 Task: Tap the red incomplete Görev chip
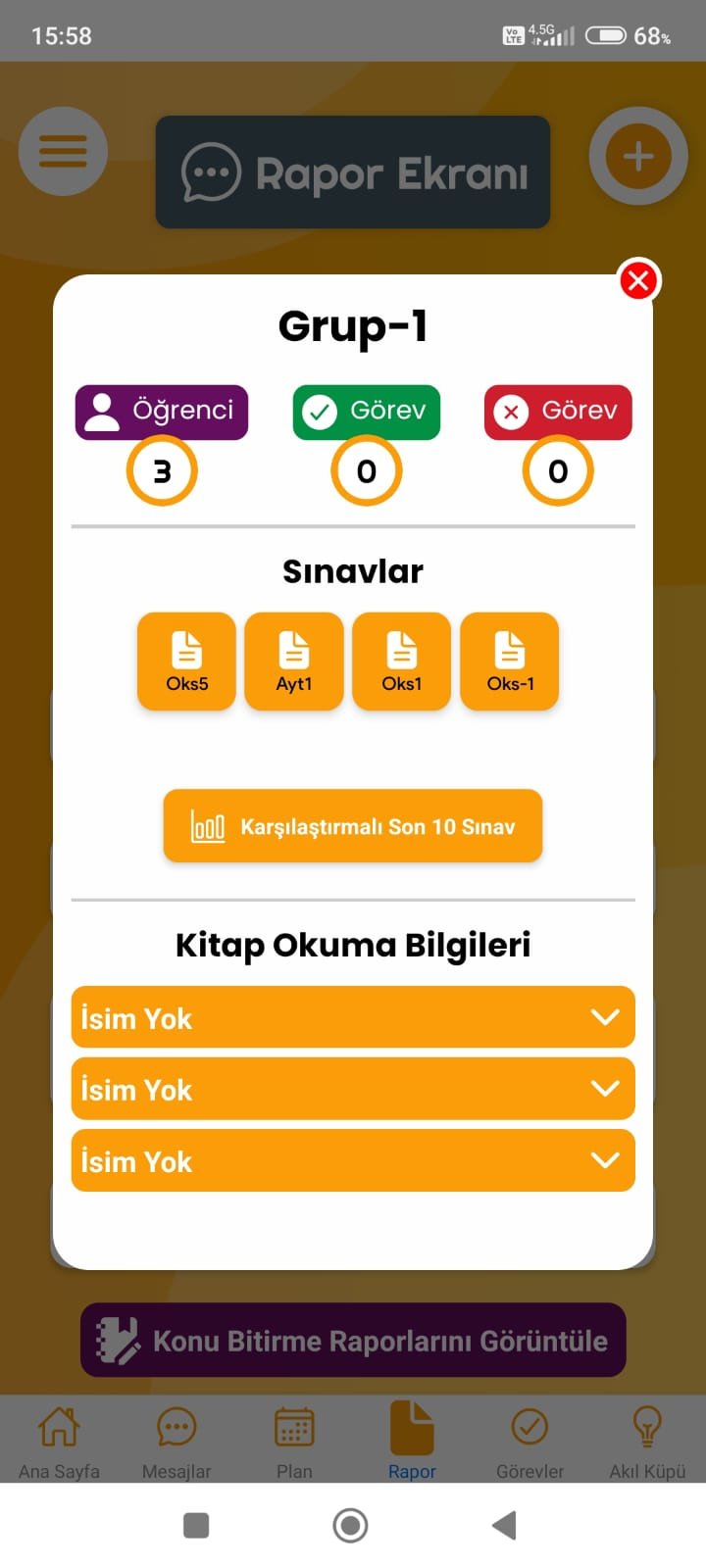coord(558,412)
